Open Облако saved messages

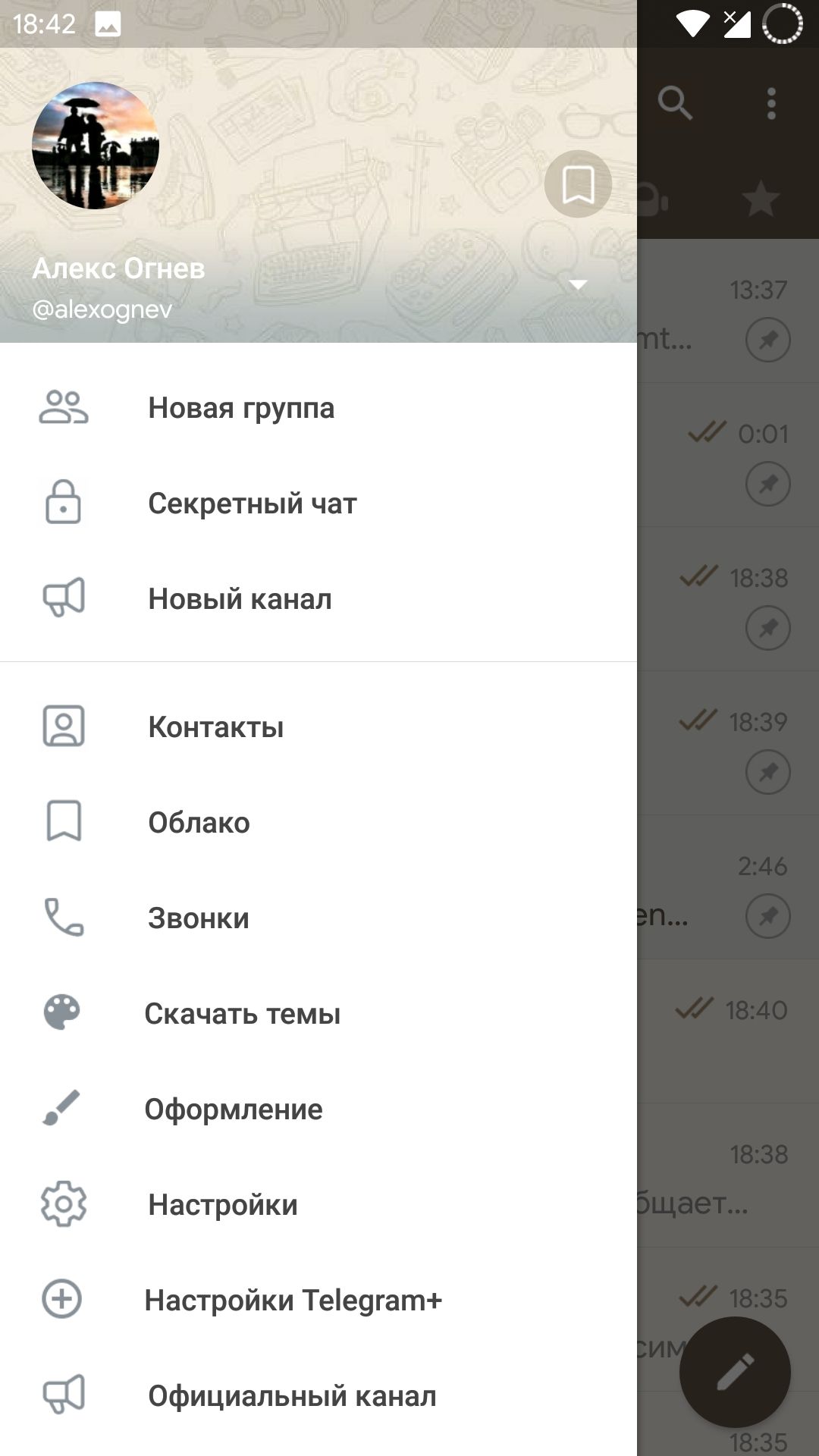point(199,823)
